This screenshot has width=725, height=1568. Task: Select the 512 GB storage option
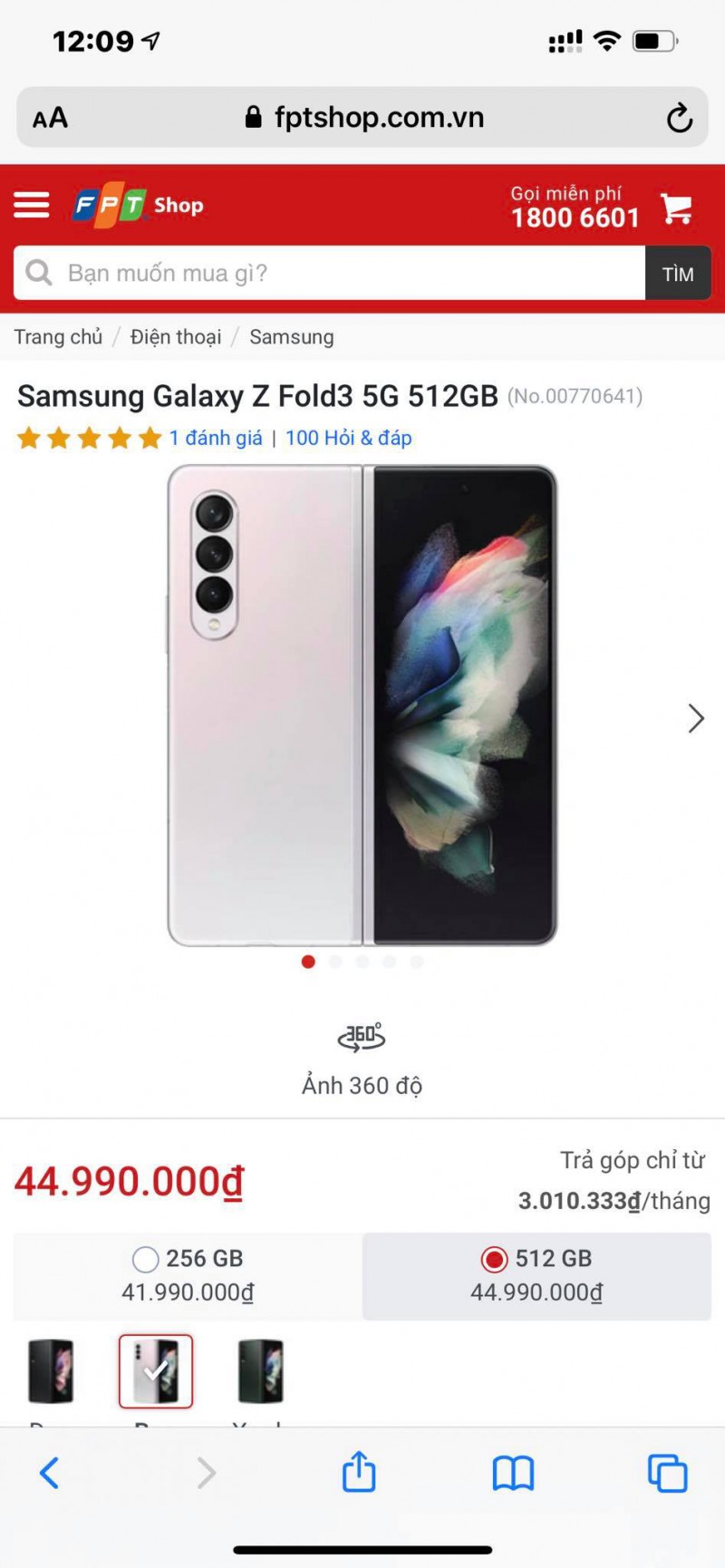(x=536, y=1274)
